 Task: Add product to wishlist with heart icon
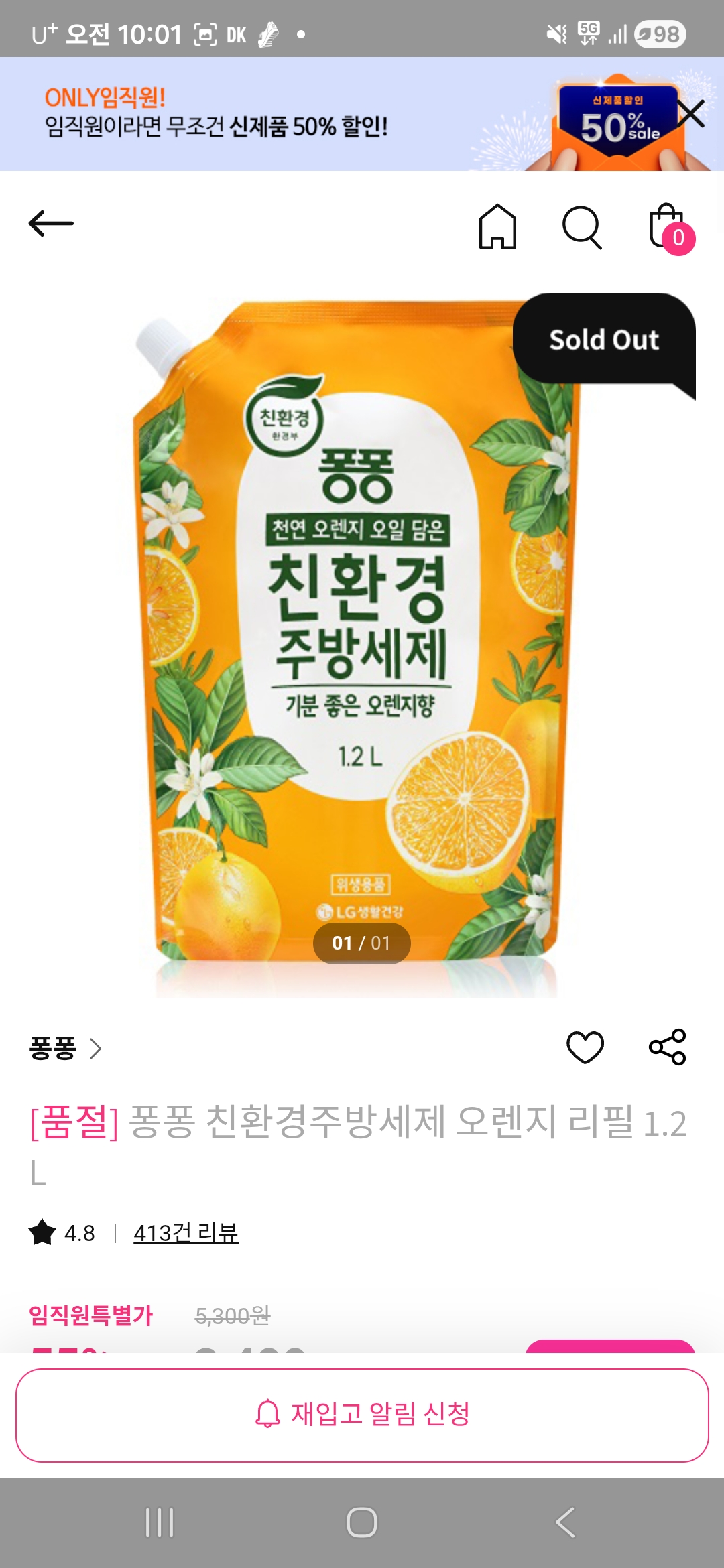pos(585,1047)
